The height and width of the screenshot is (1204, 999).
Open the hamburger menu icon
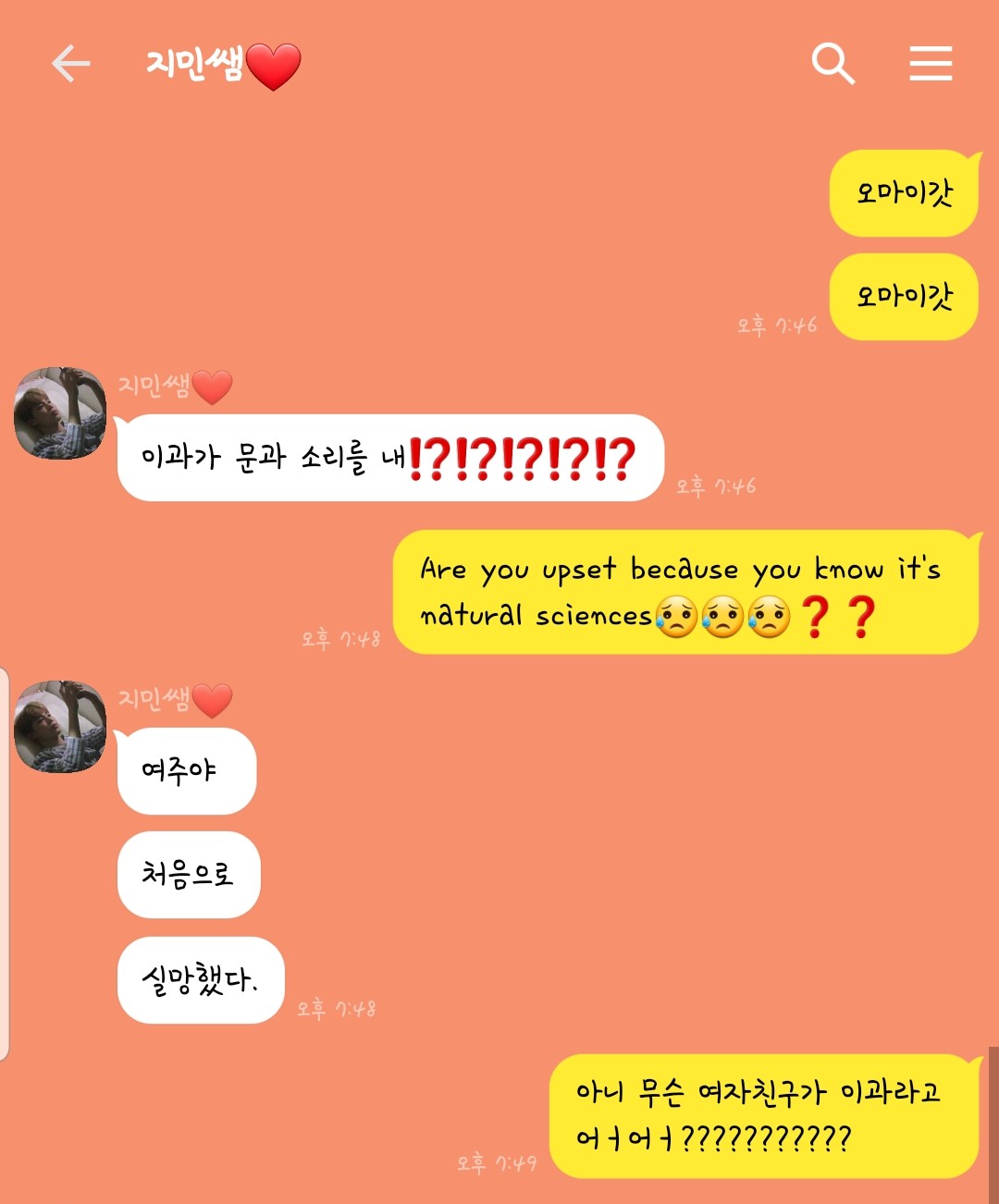pos(931,65)
